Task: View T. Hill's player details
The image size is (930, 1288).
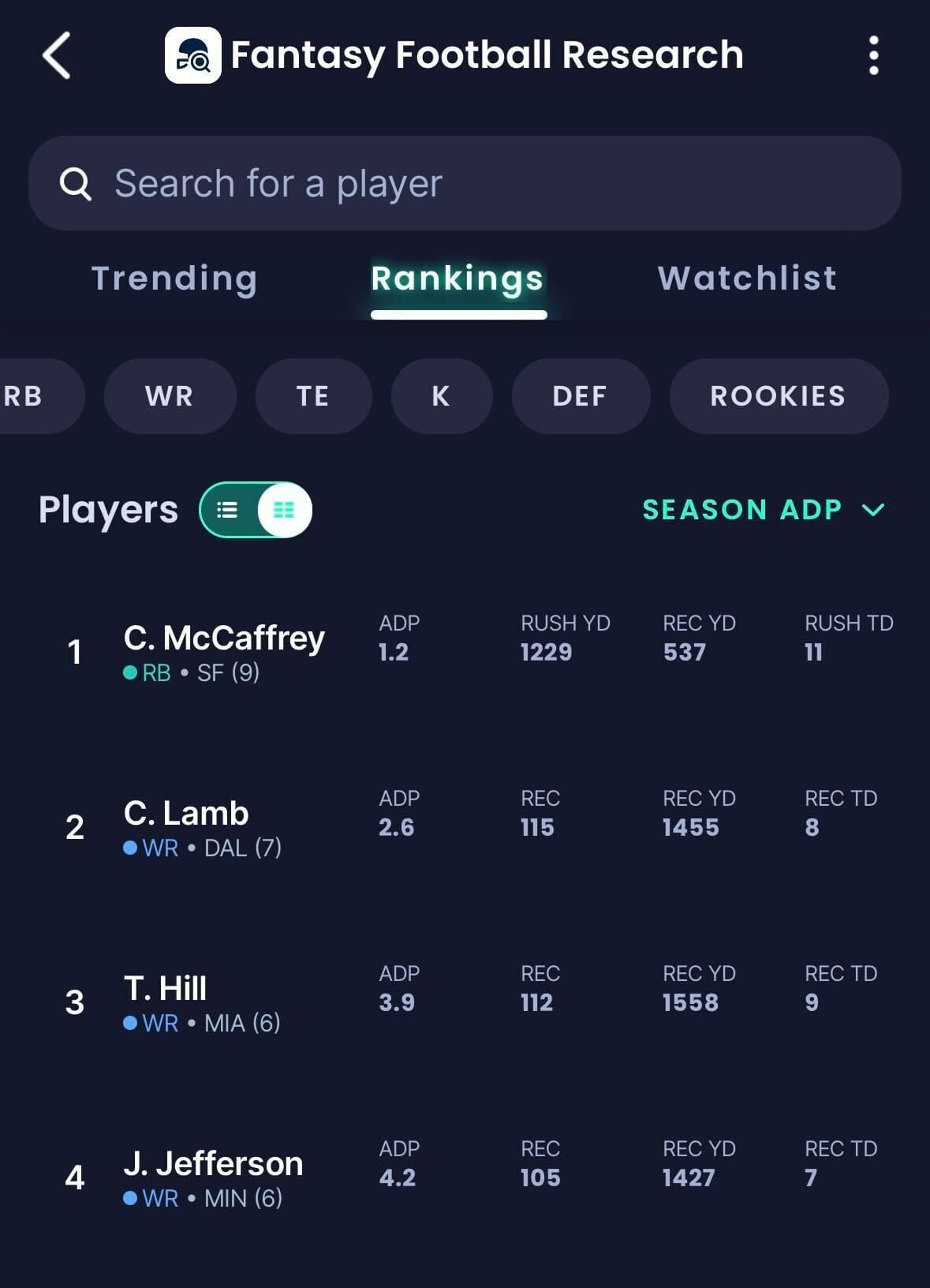Action: point(465,1002)
